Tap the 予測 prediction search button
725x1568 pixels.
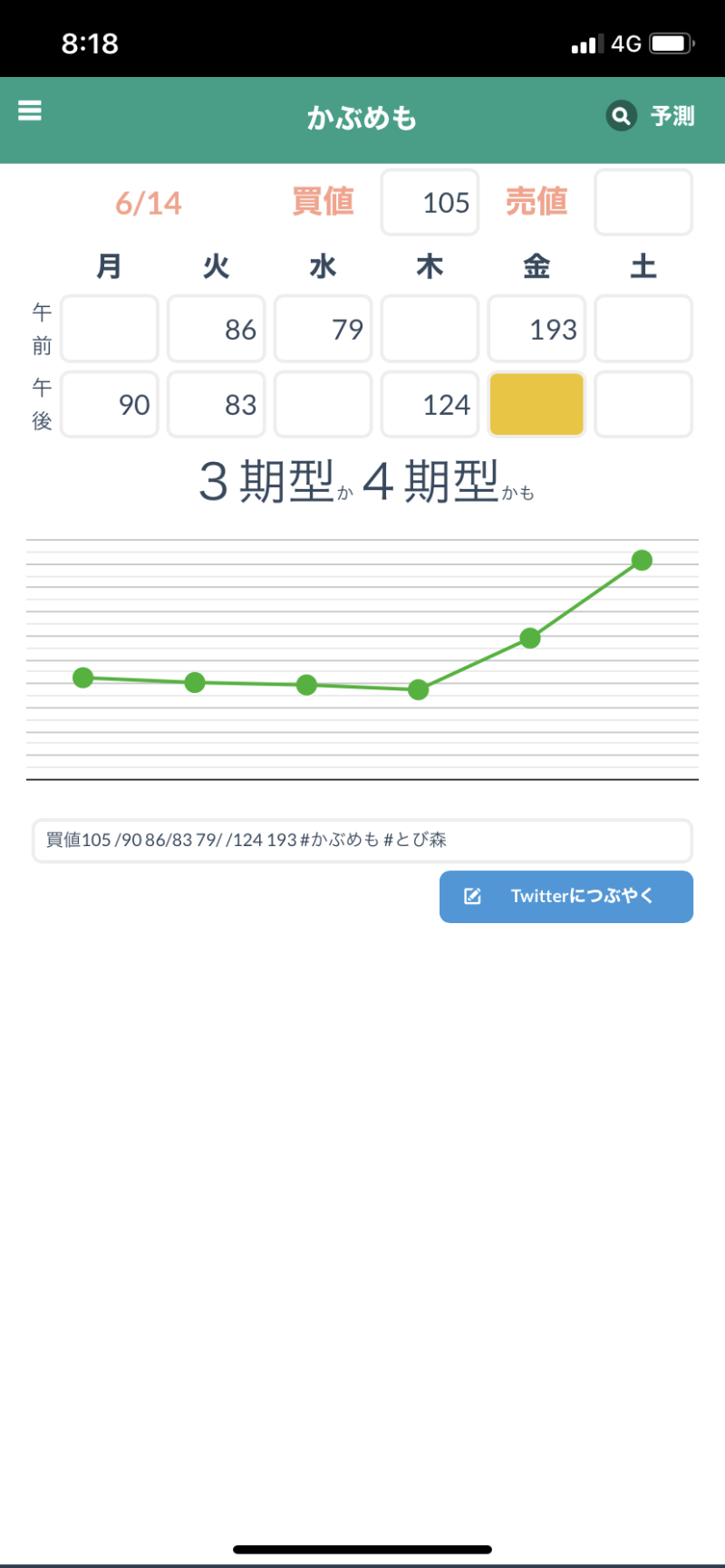[651, 116]
